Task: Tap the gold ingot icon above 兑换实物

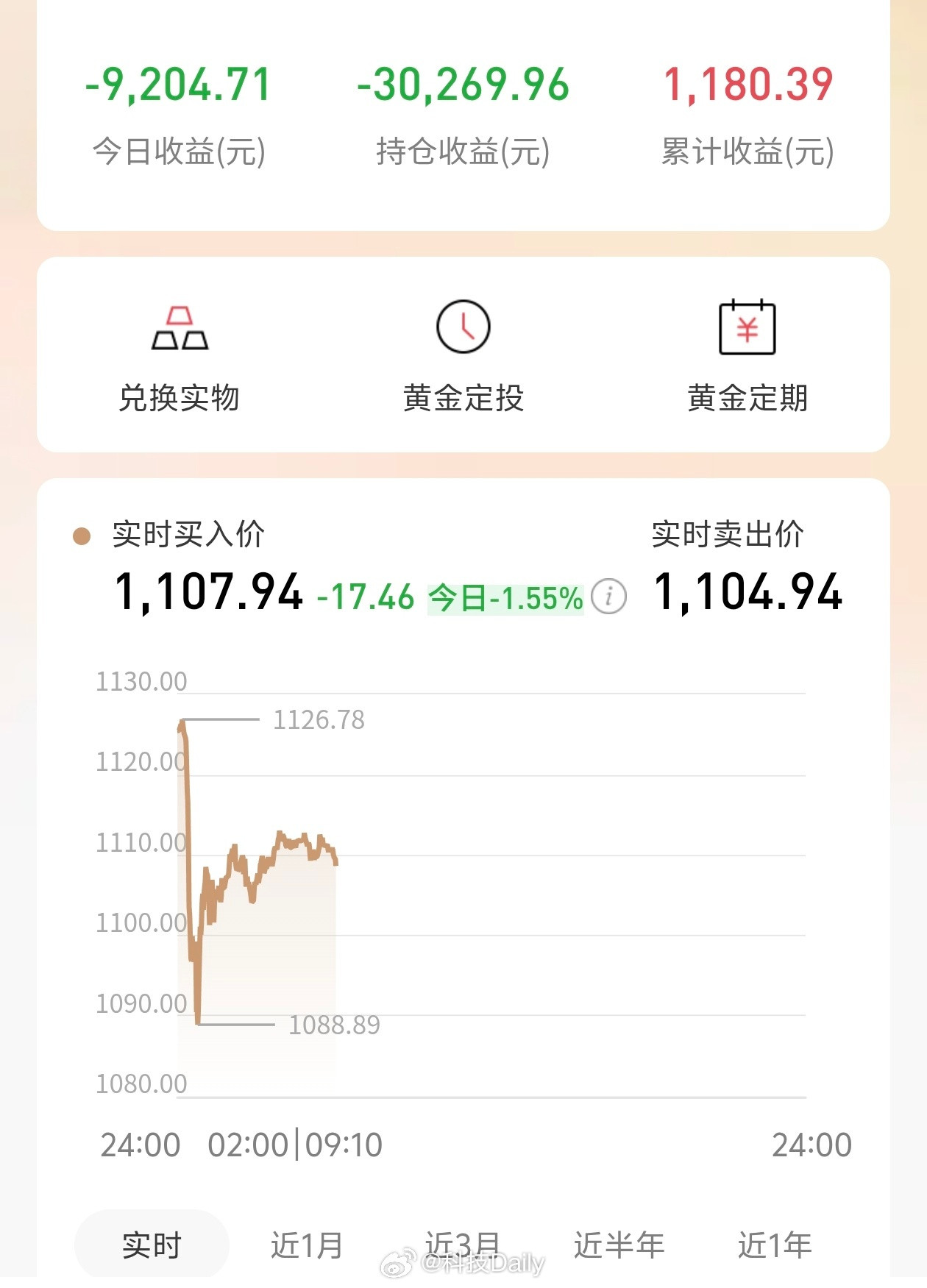Action: click(179, 329)
